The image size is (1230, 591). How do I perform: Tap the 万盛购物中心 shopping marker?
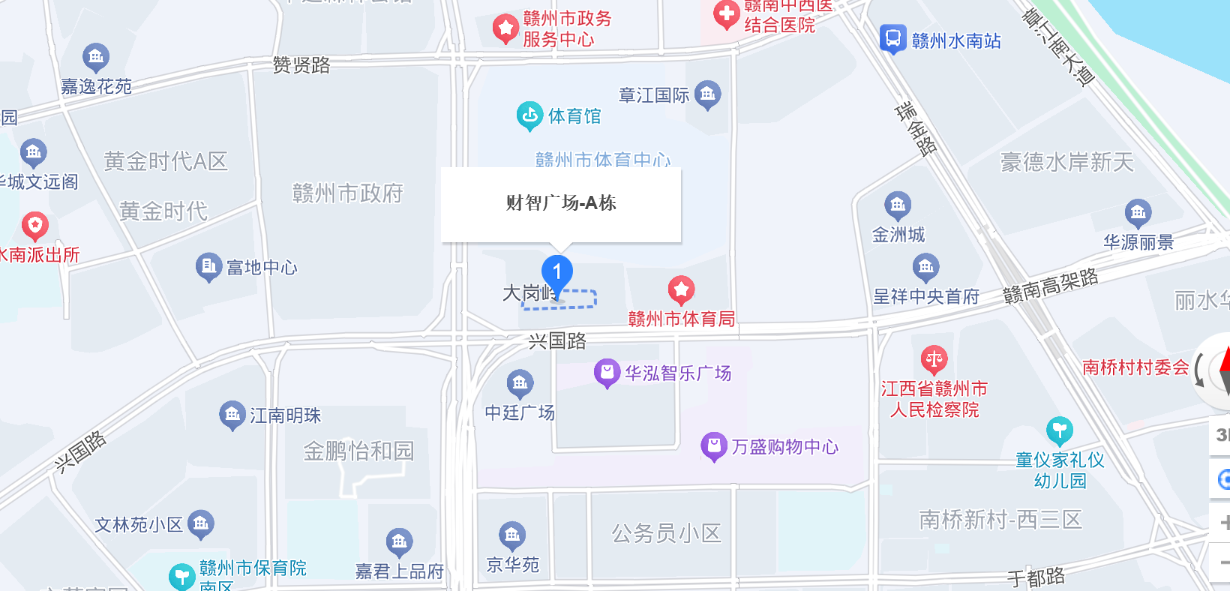[713, 447]
